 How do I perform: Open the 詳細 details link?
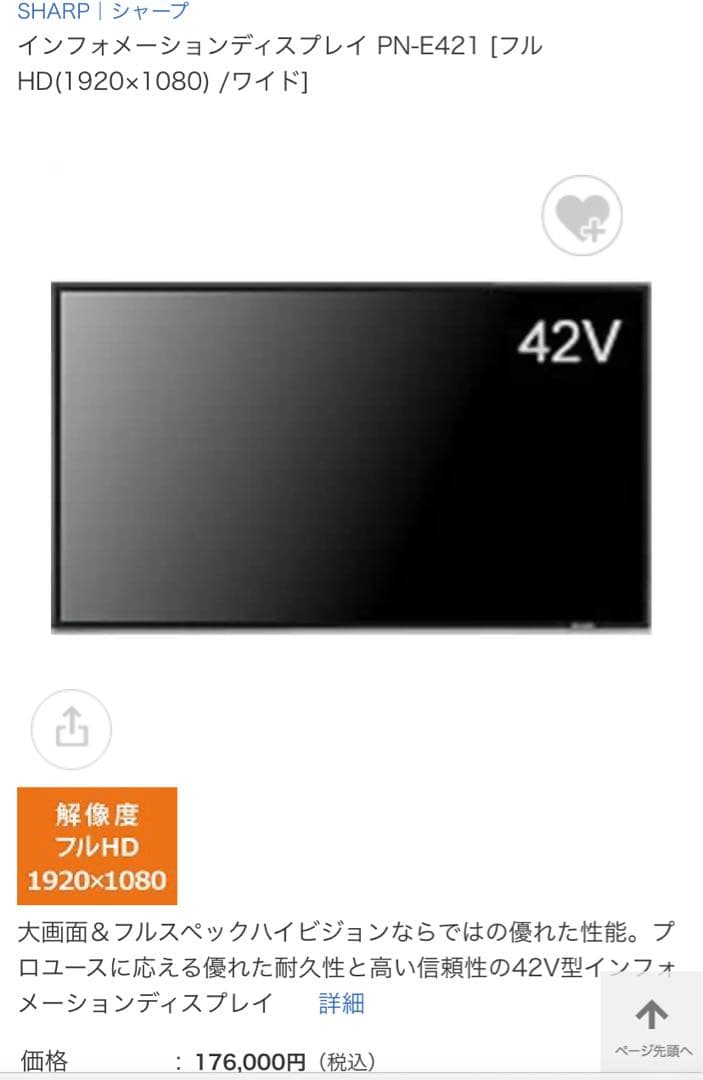click(341, 1003)
